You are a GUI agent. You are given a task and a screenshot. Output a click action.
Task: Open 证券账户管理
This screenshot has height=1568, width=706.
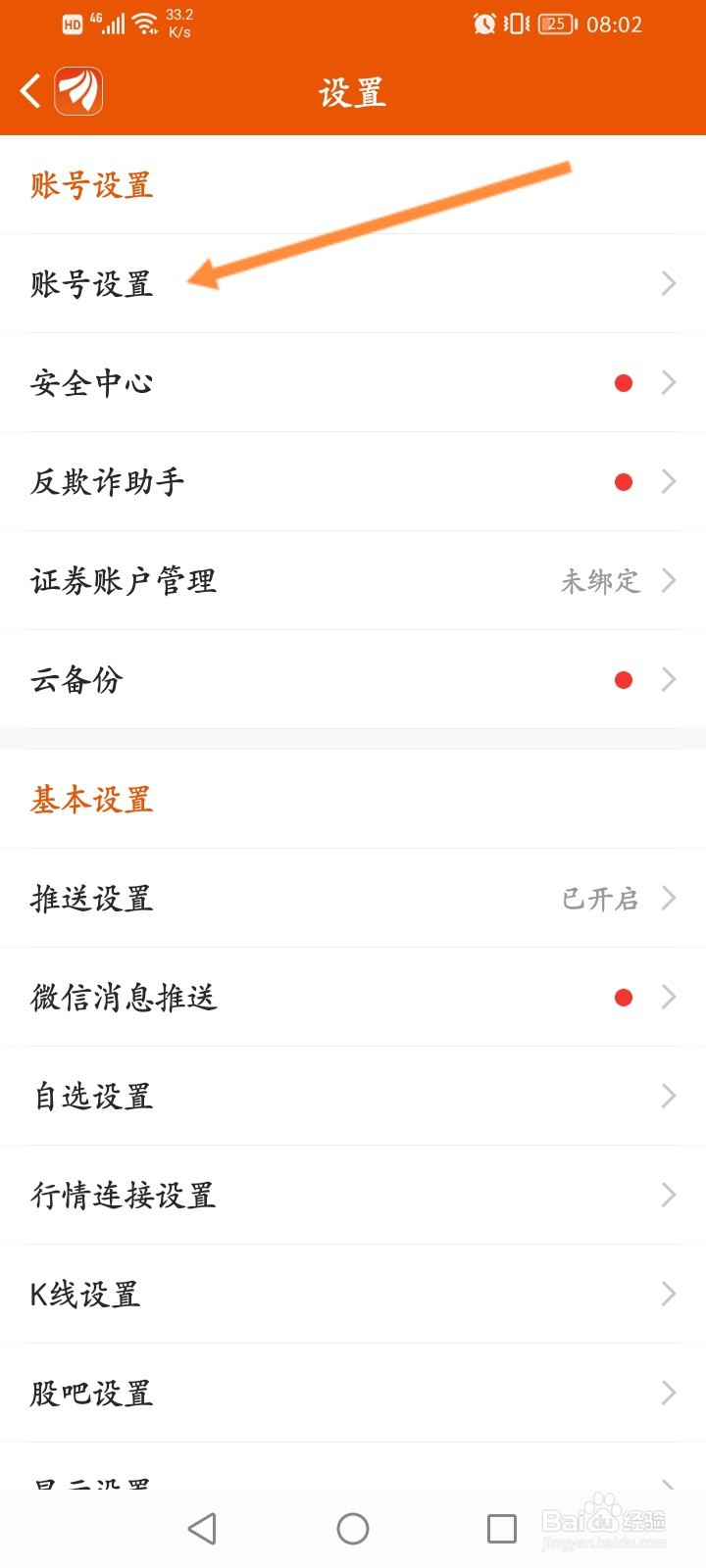[353, 581]
